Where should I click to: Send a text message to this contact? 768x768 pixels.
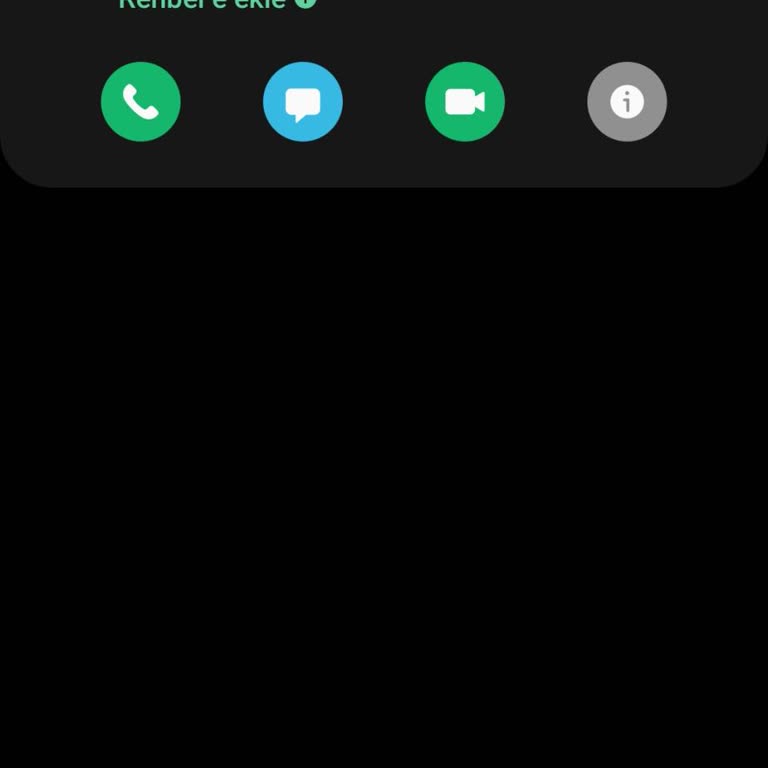tap(303, 102)
